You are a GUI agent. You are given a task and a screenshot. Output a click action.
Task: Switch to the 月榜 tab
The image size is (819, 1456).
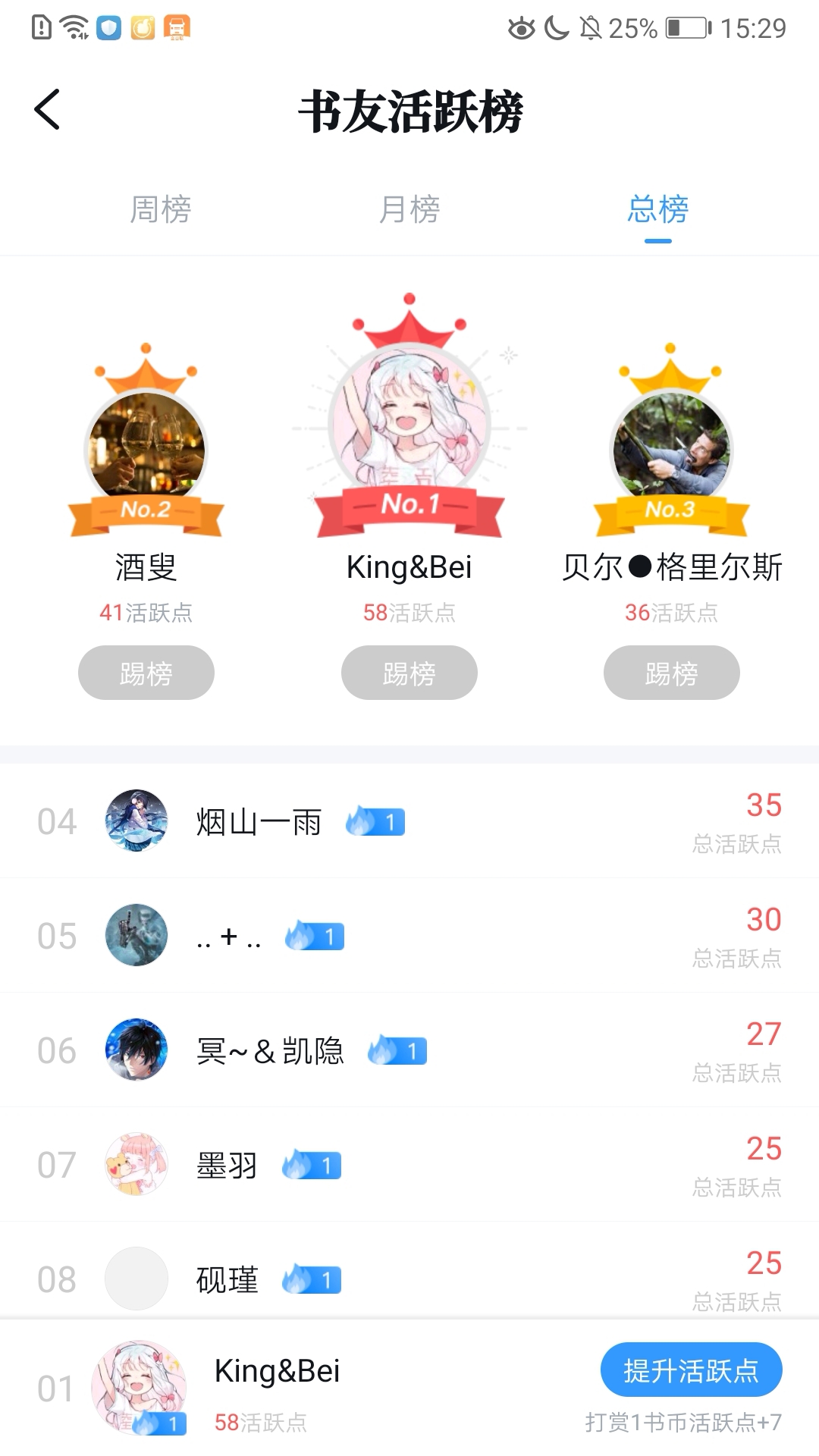pos(409,209)
